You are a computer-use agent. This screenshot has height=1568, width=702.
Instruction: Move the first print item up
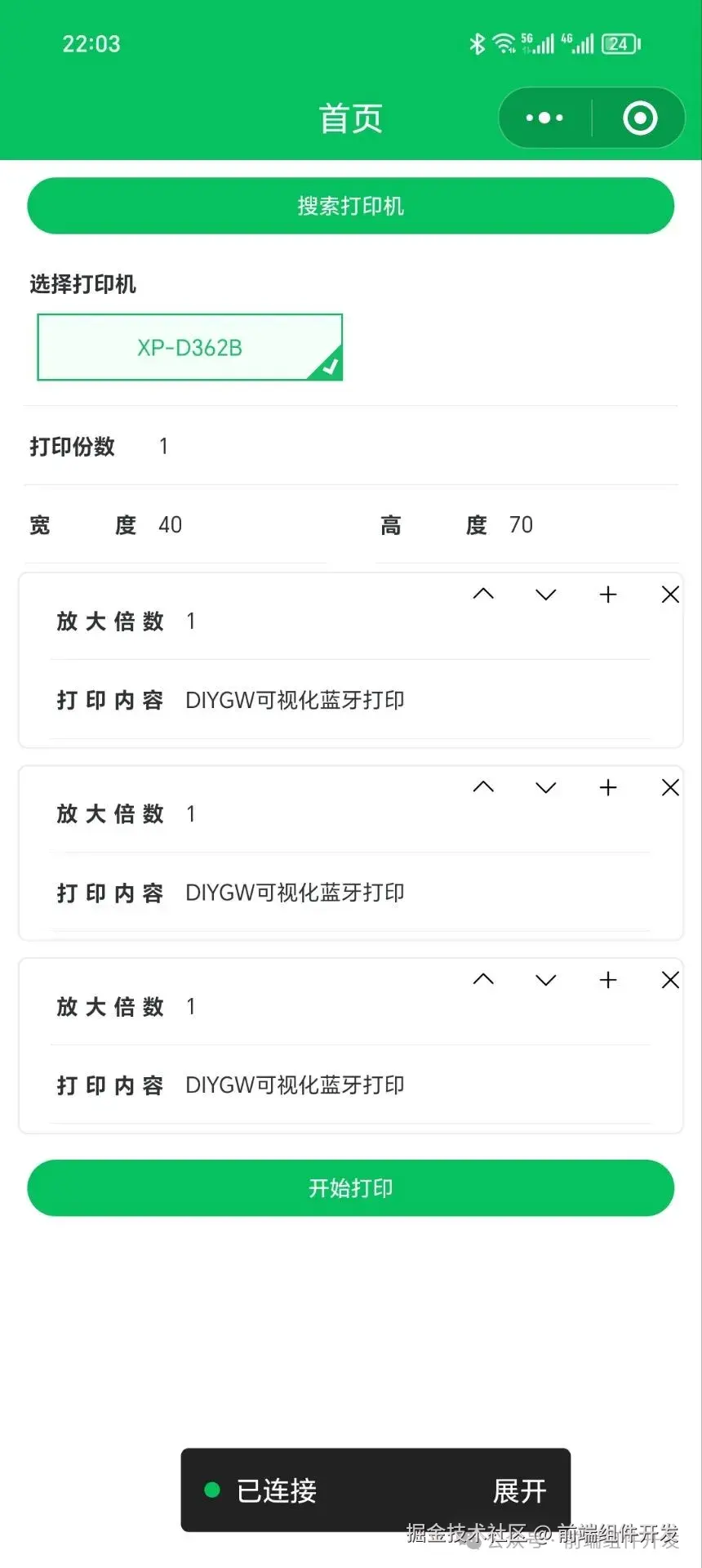(x=483, y=594)
